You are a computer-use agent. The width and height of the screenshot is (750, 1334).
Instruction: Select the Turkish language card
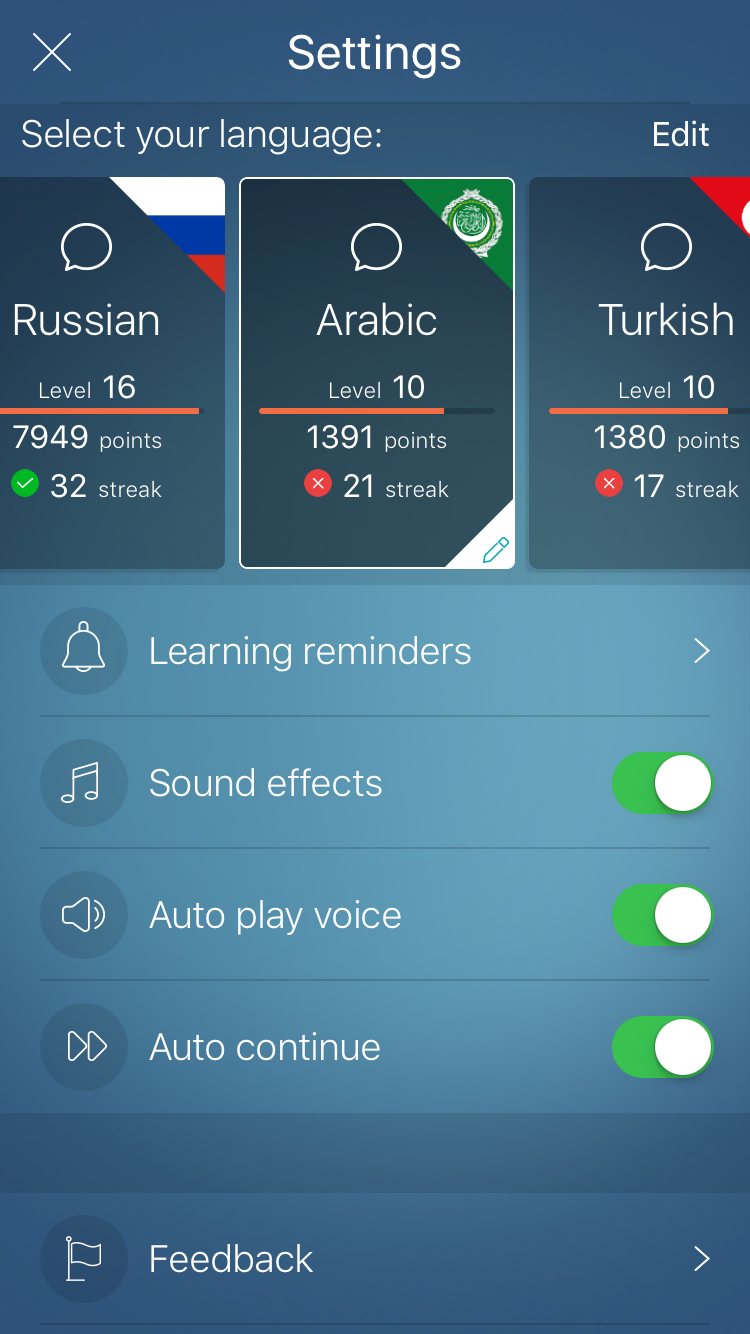coord(639,373)
